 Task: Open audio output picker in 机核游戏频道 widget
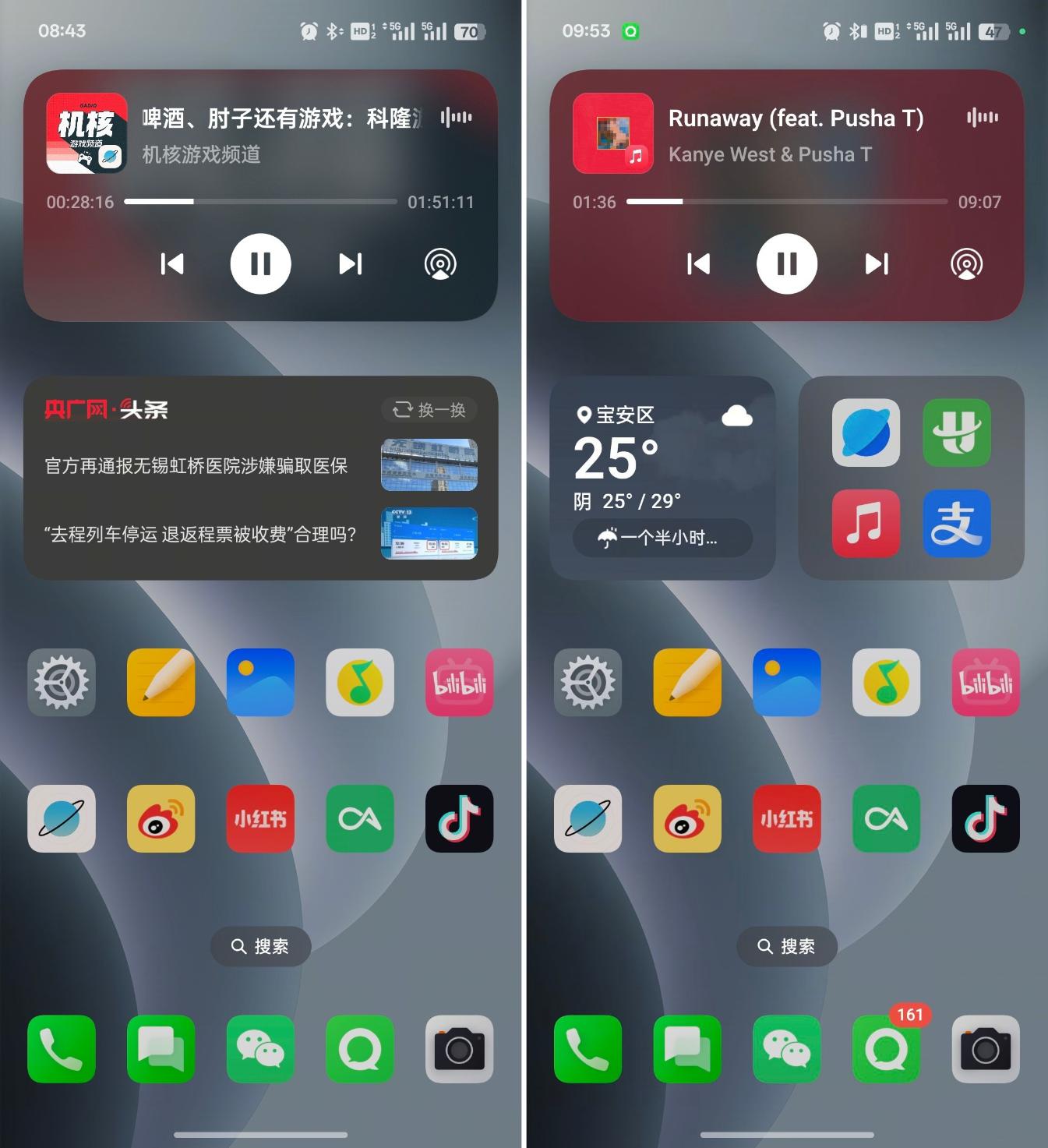(x=440, y=264)
